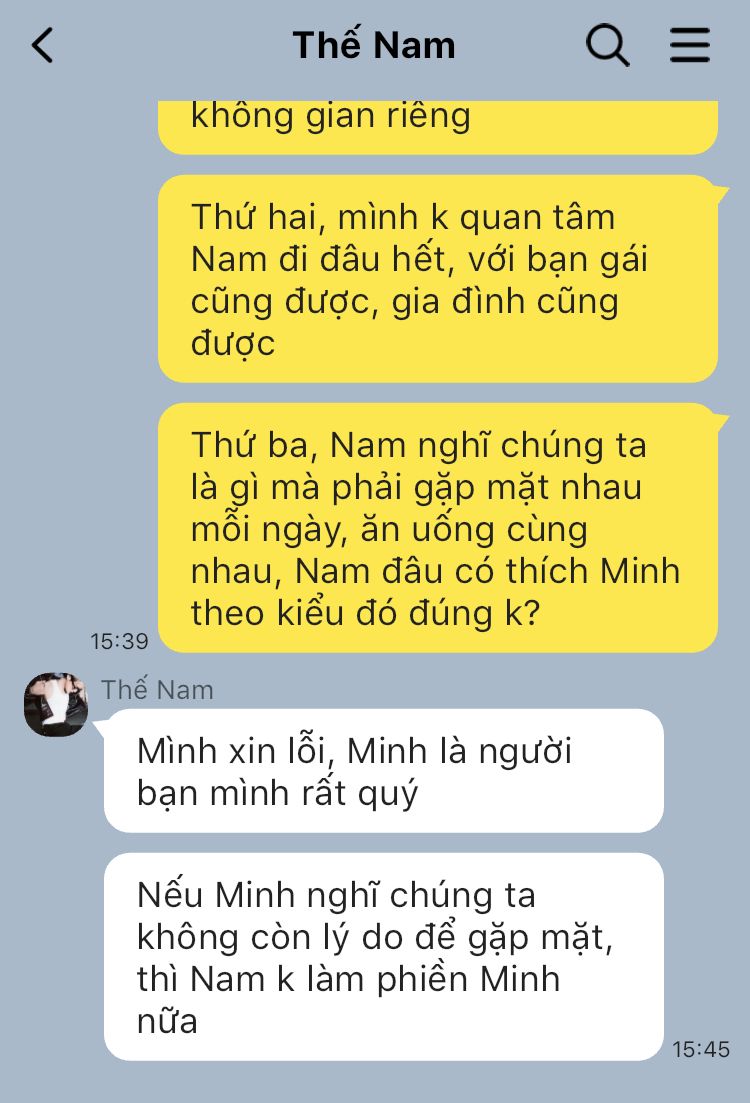Search within this conversation

click(x=607, y=46)
